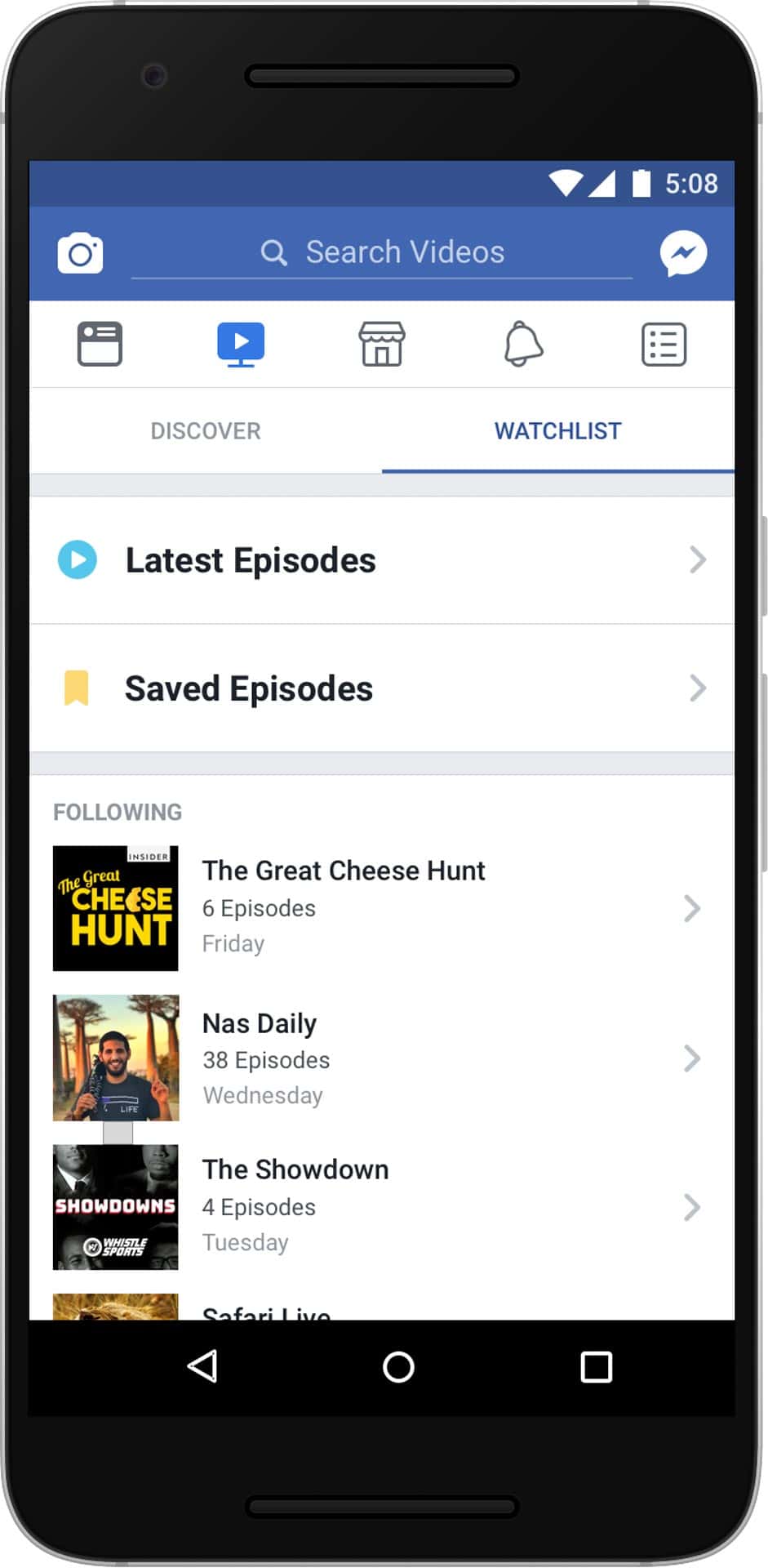Go to the News Feed icon
The width and height of the screenshot is (768, 1568).
pos(100,344)
